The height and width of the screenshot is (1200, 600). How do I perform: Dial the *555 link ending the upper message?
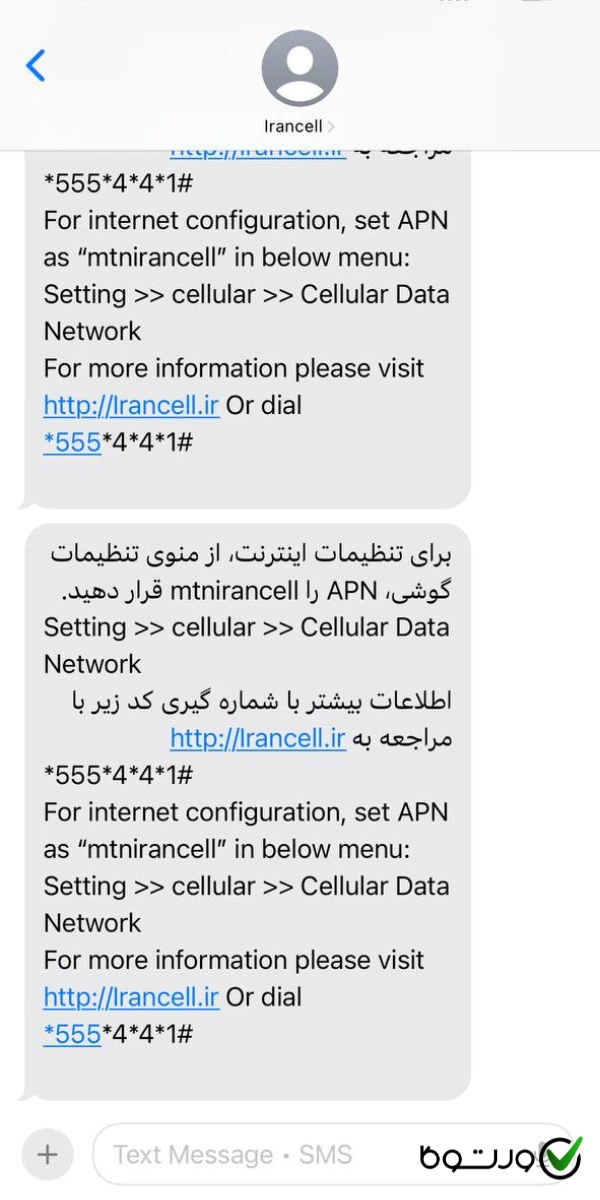pos(73,442)
